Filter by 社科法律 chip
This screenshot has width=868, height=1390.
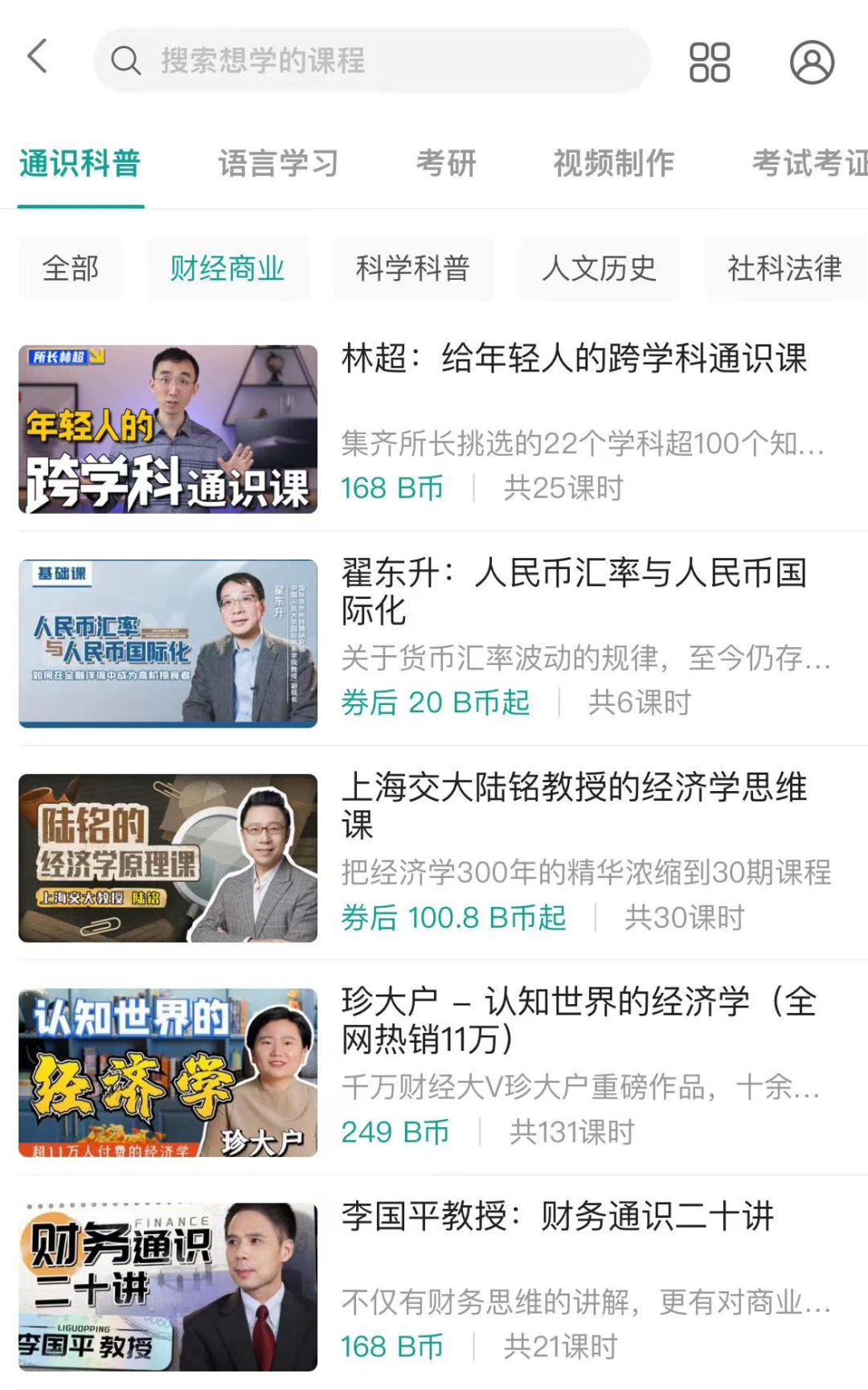[x=784, y=269]
